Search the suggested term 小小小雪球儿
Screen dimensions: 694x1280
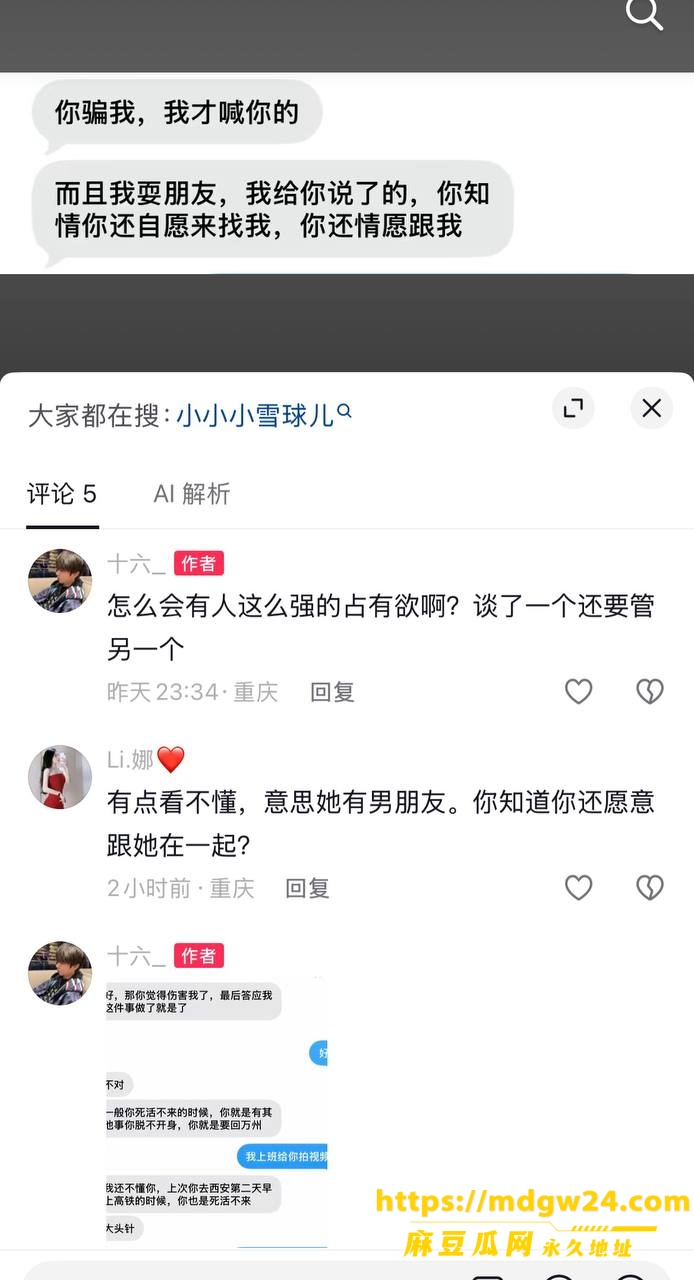[x=264, y=414]
